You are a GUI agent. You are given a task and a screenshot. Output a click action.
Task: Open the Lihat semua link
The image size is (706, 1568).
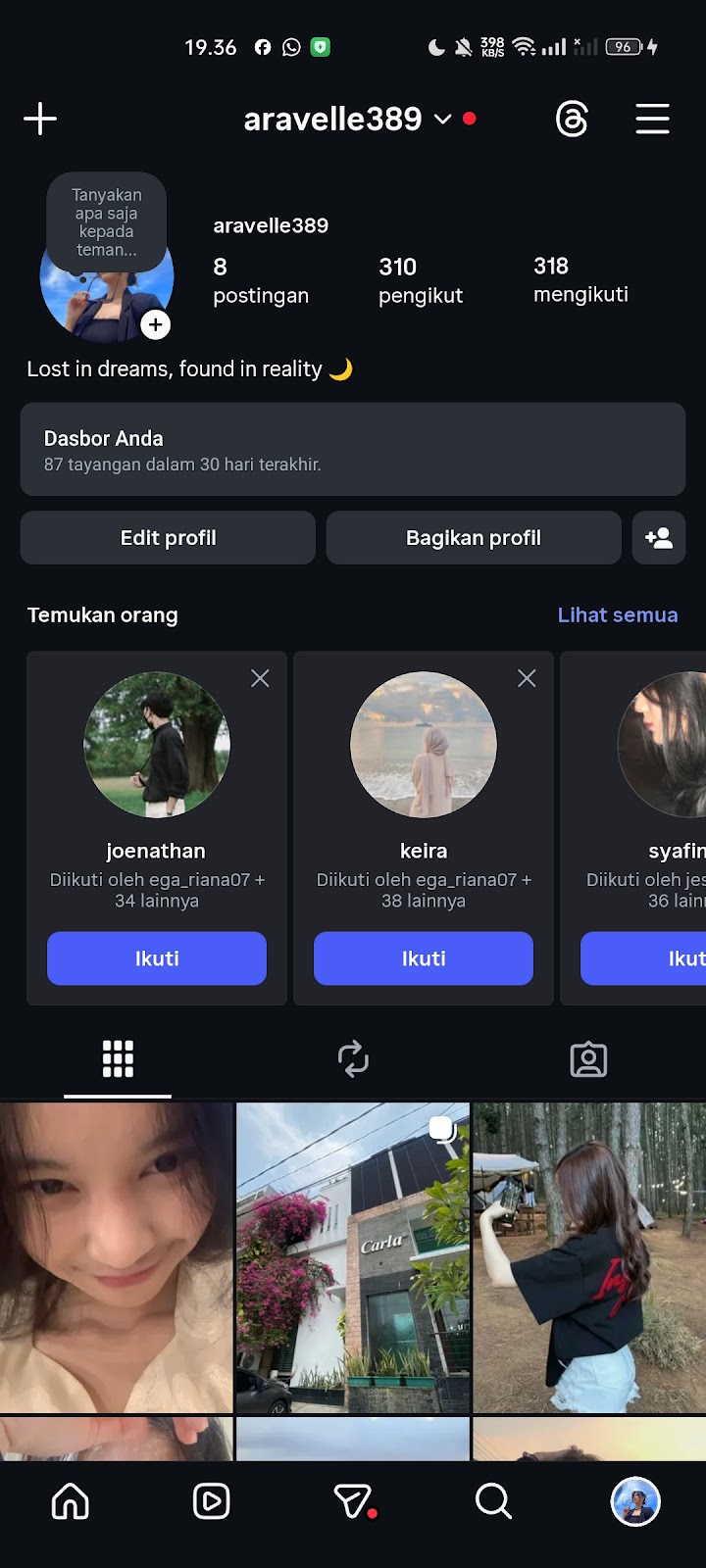(x=617, y=614)
